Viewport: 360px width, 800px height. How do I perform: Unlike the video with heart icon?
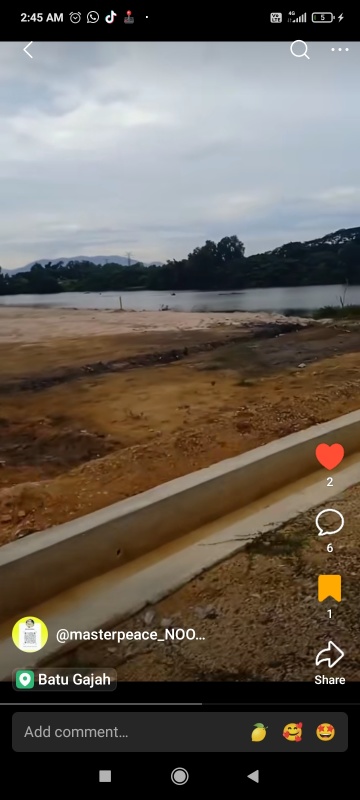tap(329, 456)
